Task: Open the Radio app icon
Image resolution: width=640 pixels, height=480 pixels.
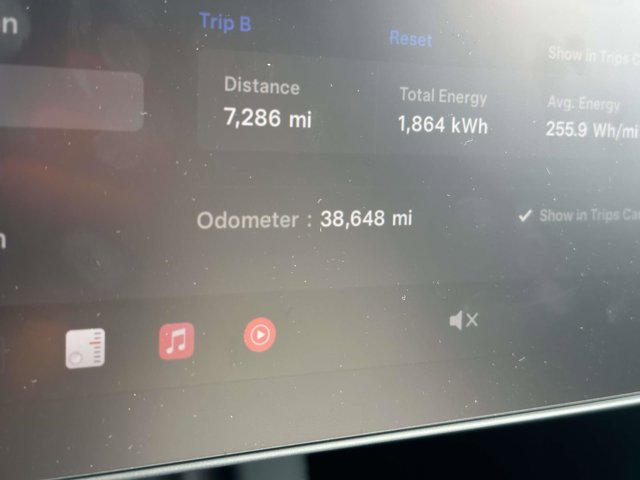Action: (x=85, y=348)
